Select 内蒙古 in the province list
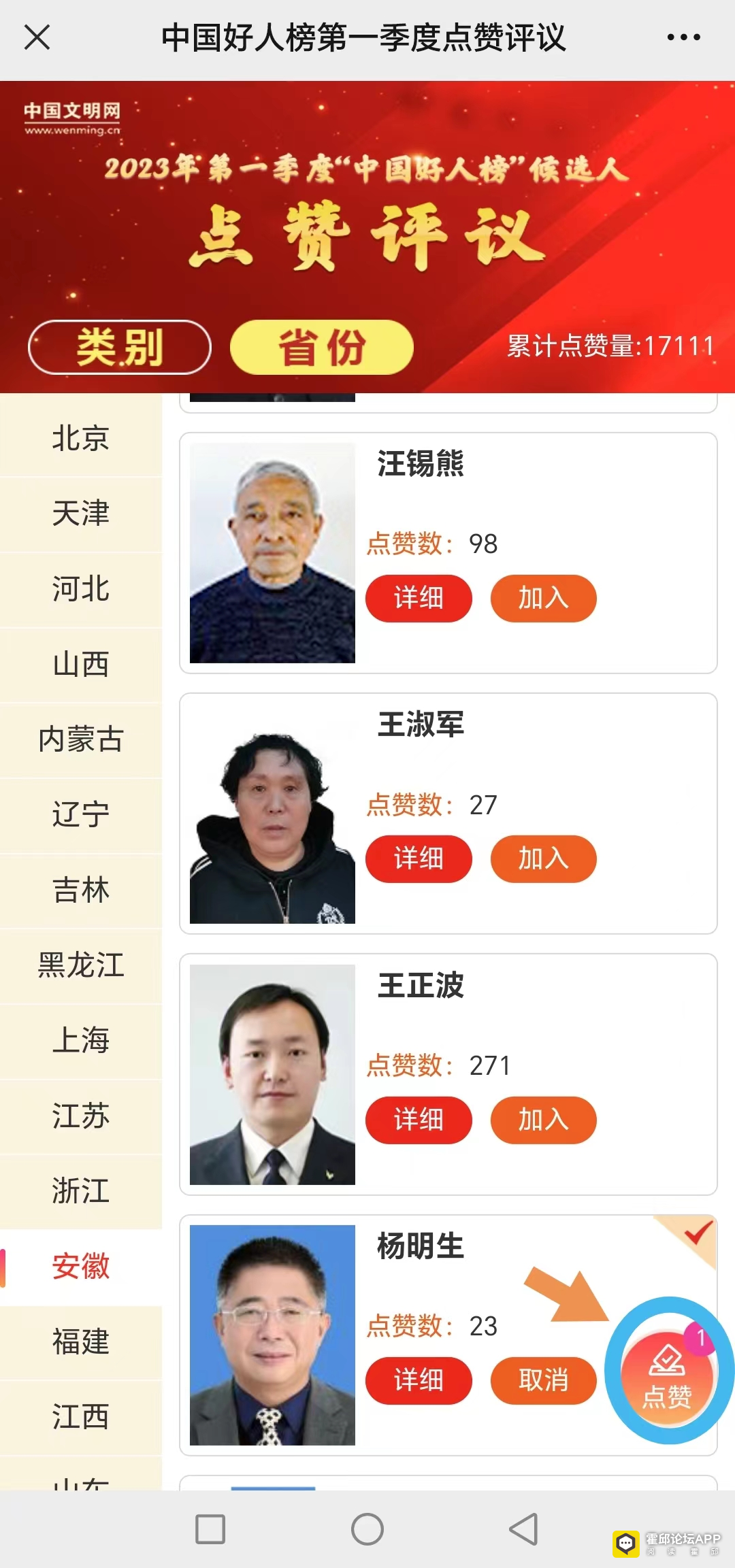735x1568 pixels. [x=80, y=739]
